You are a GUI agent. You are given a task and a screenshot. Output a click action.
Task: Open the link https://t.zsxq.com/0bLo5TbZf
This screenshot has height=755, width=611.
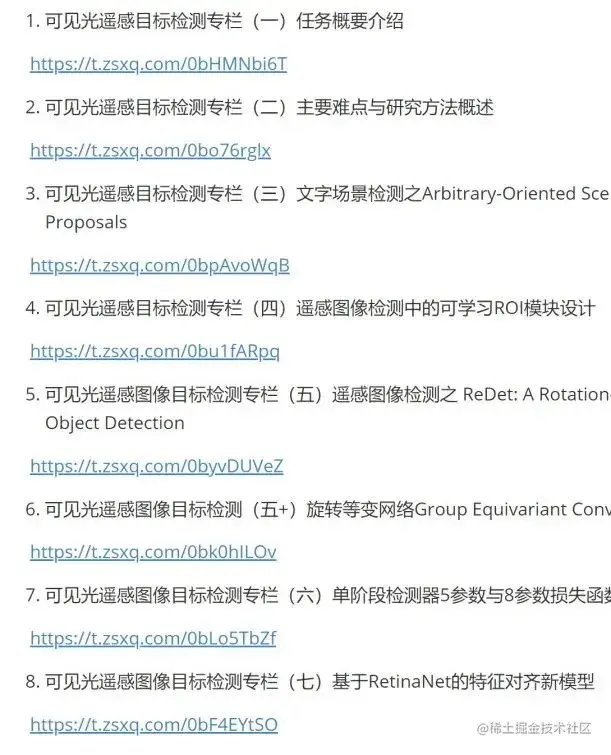153,638
